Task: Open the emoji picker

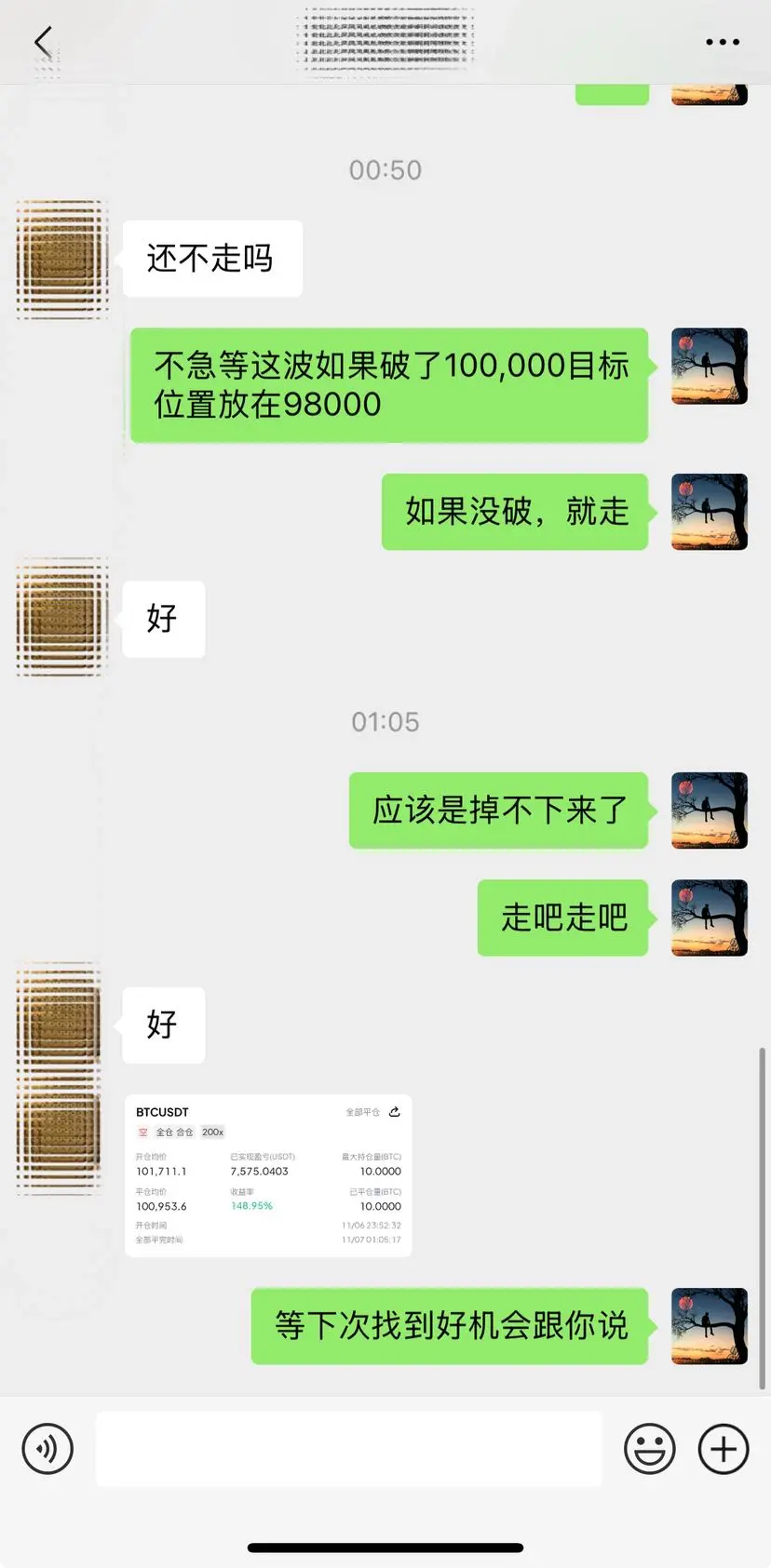Action: (x=650, y=1449)
